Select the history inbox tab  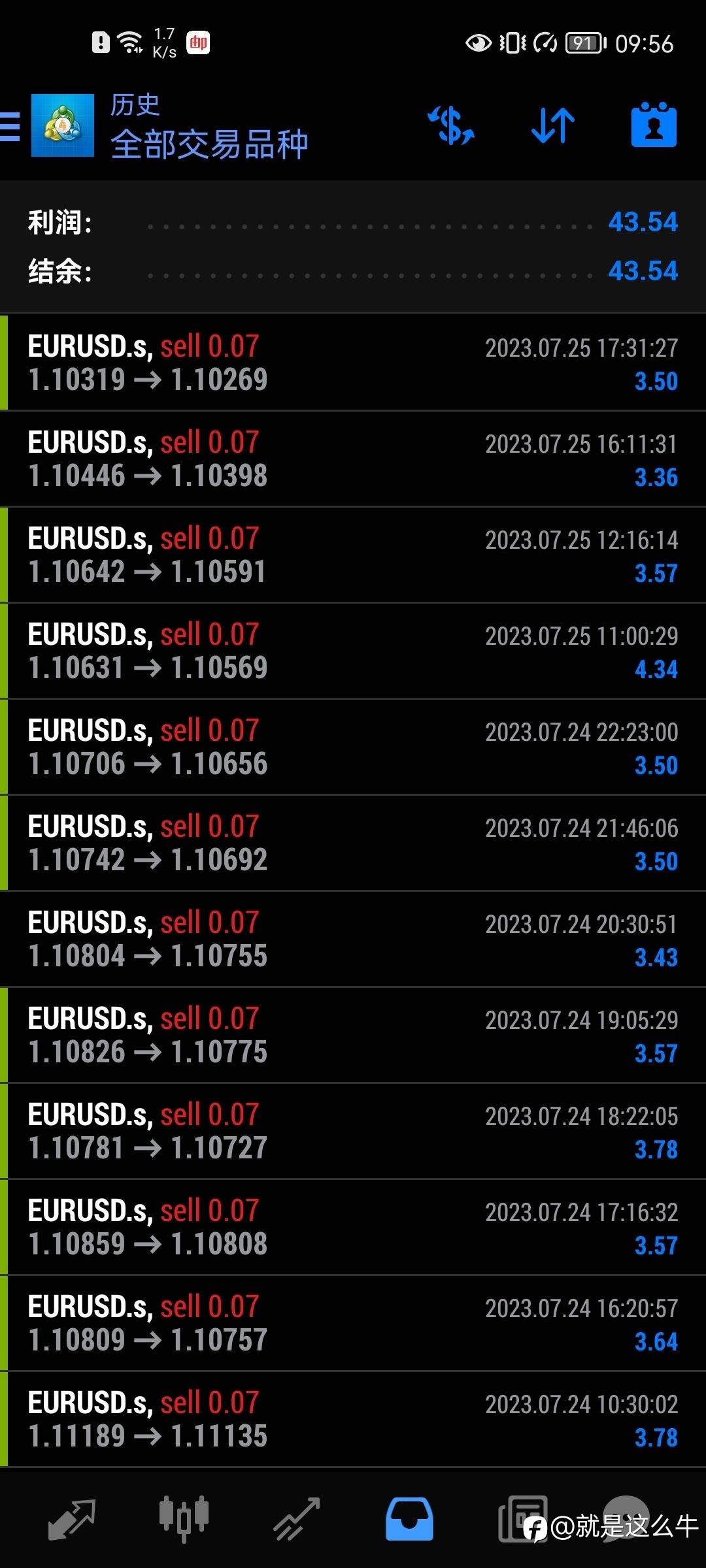pyautogui.click(x=409, y=1518)
